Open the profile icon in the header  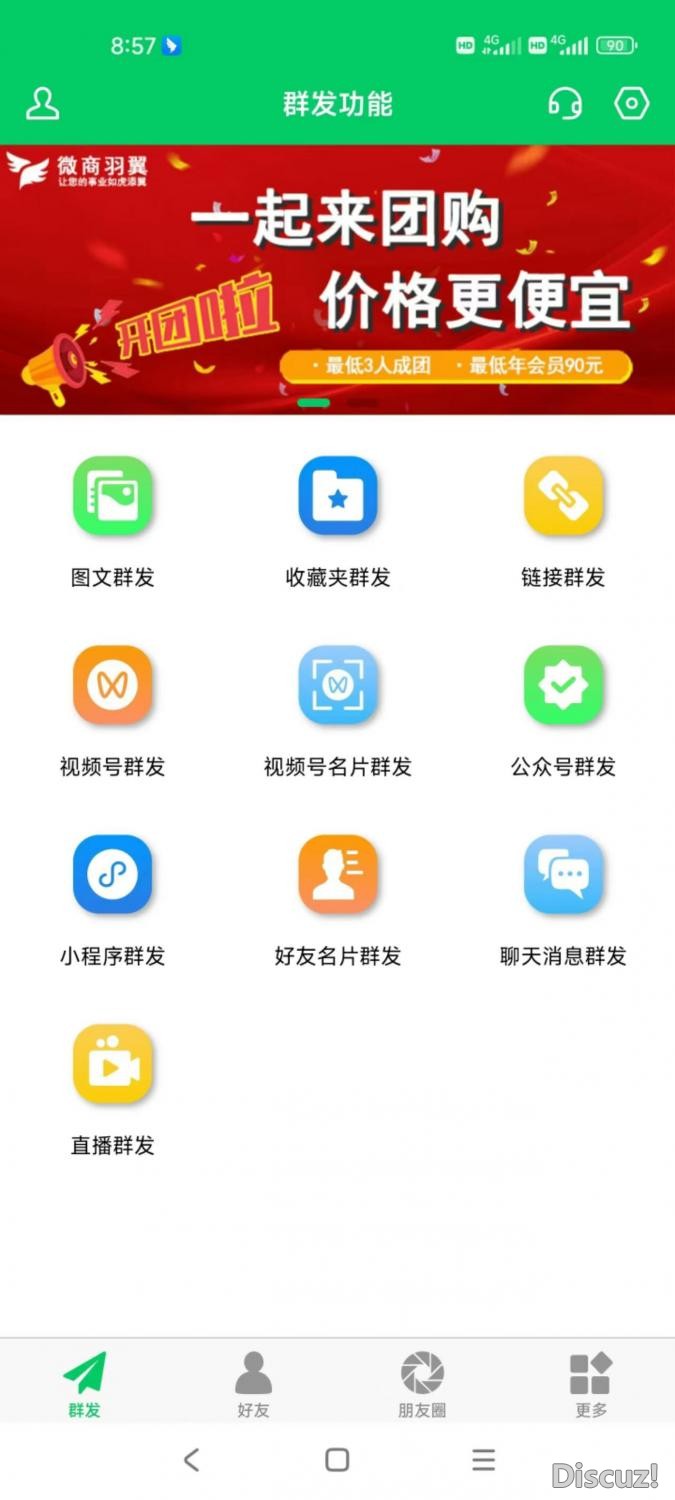[42, 104]
